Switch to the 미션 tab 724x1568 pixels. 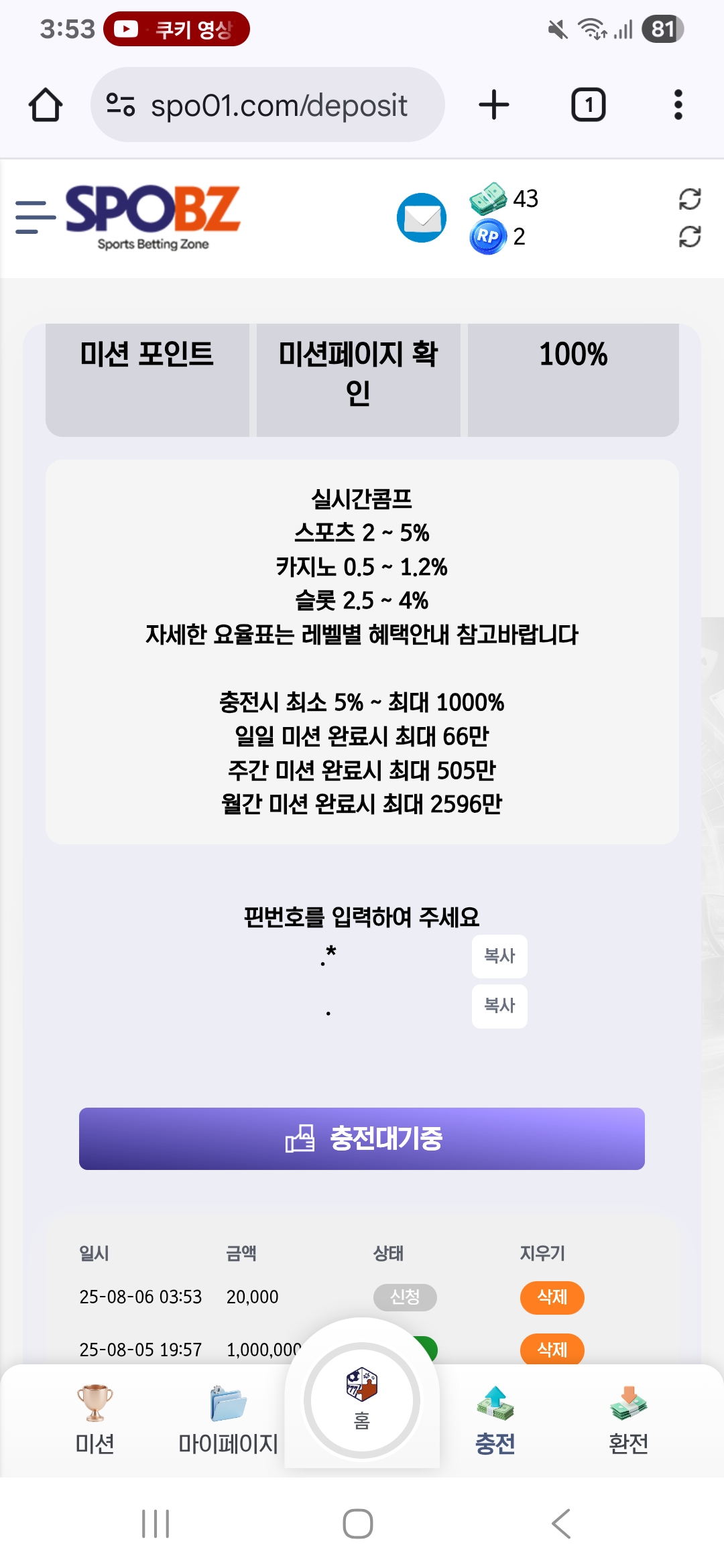tap(95, 1419)
